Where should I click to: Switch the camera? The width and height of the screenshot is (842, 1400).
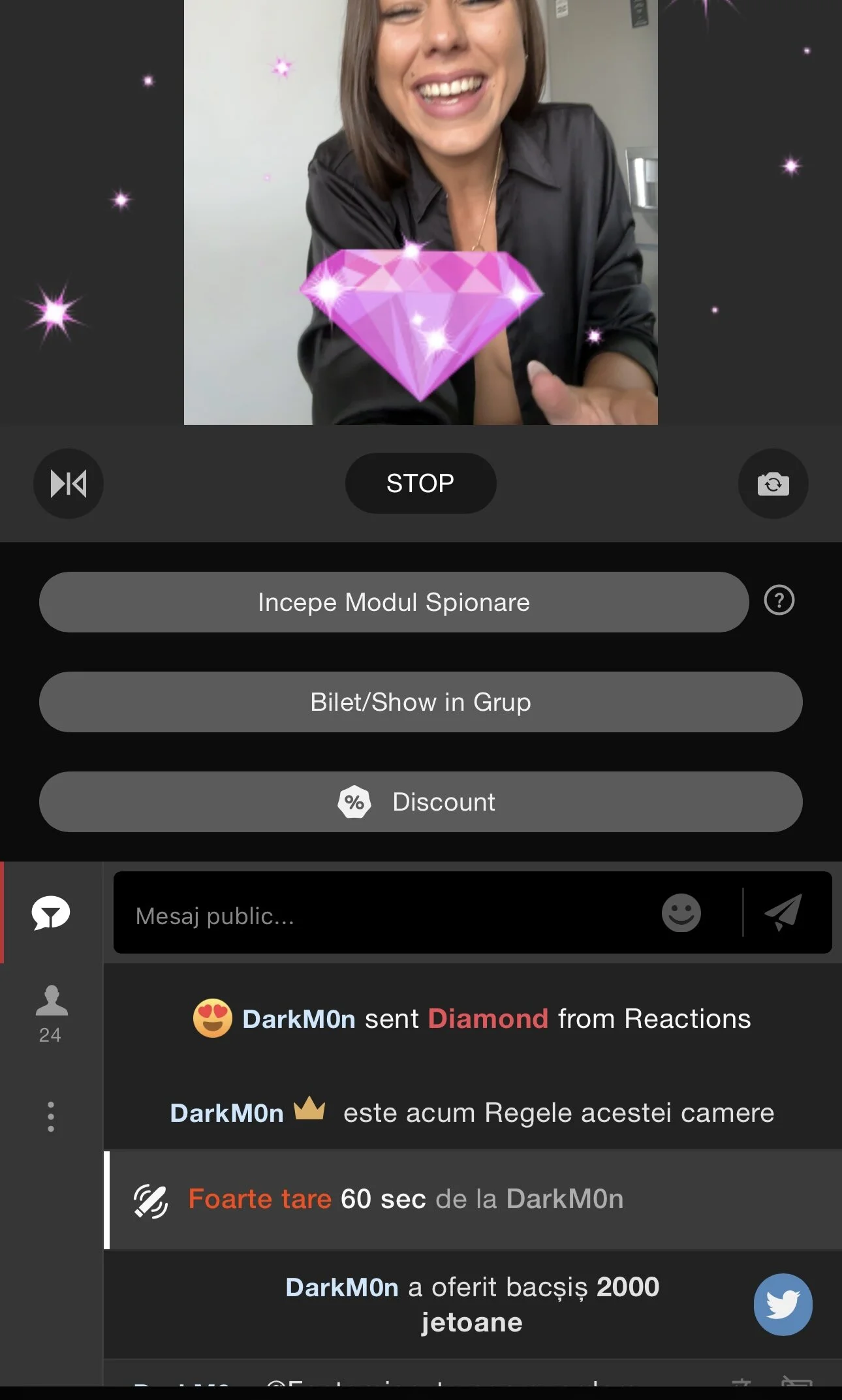[x=773, y=484]
